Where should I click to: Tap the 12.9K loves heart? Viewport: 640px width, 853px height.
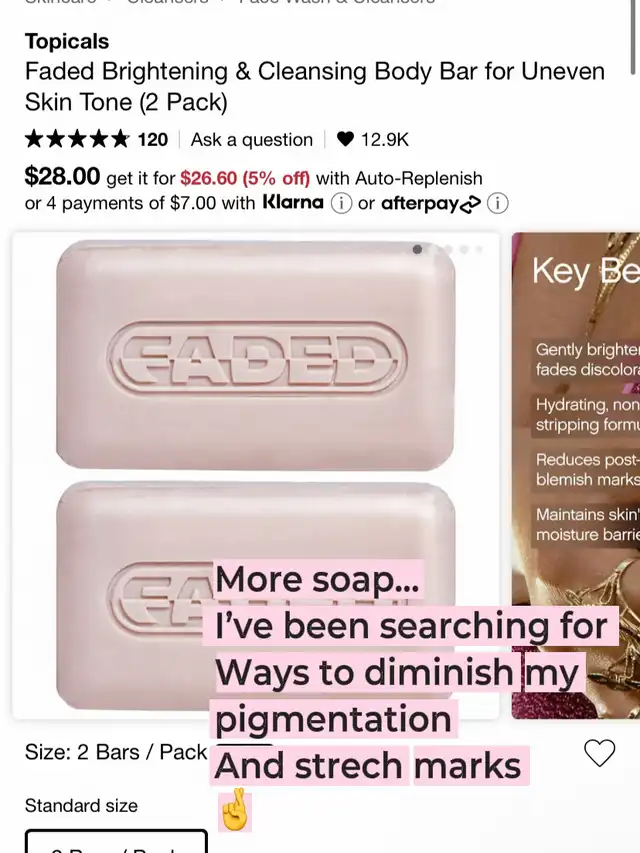click(345, 140)
